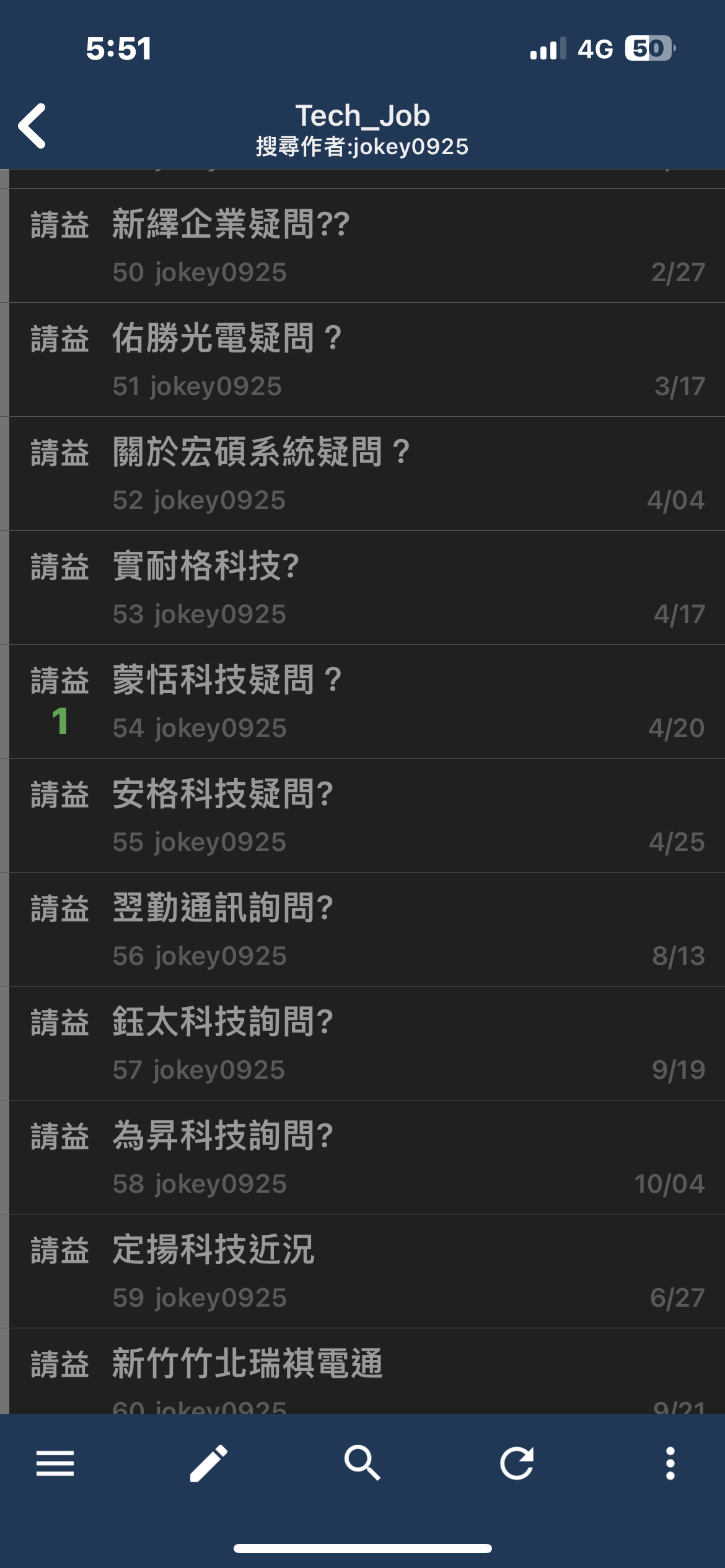The width and height of the screenshot is (725, 1568).
Task: Open post 實耐格科技?
Action: 367,588
